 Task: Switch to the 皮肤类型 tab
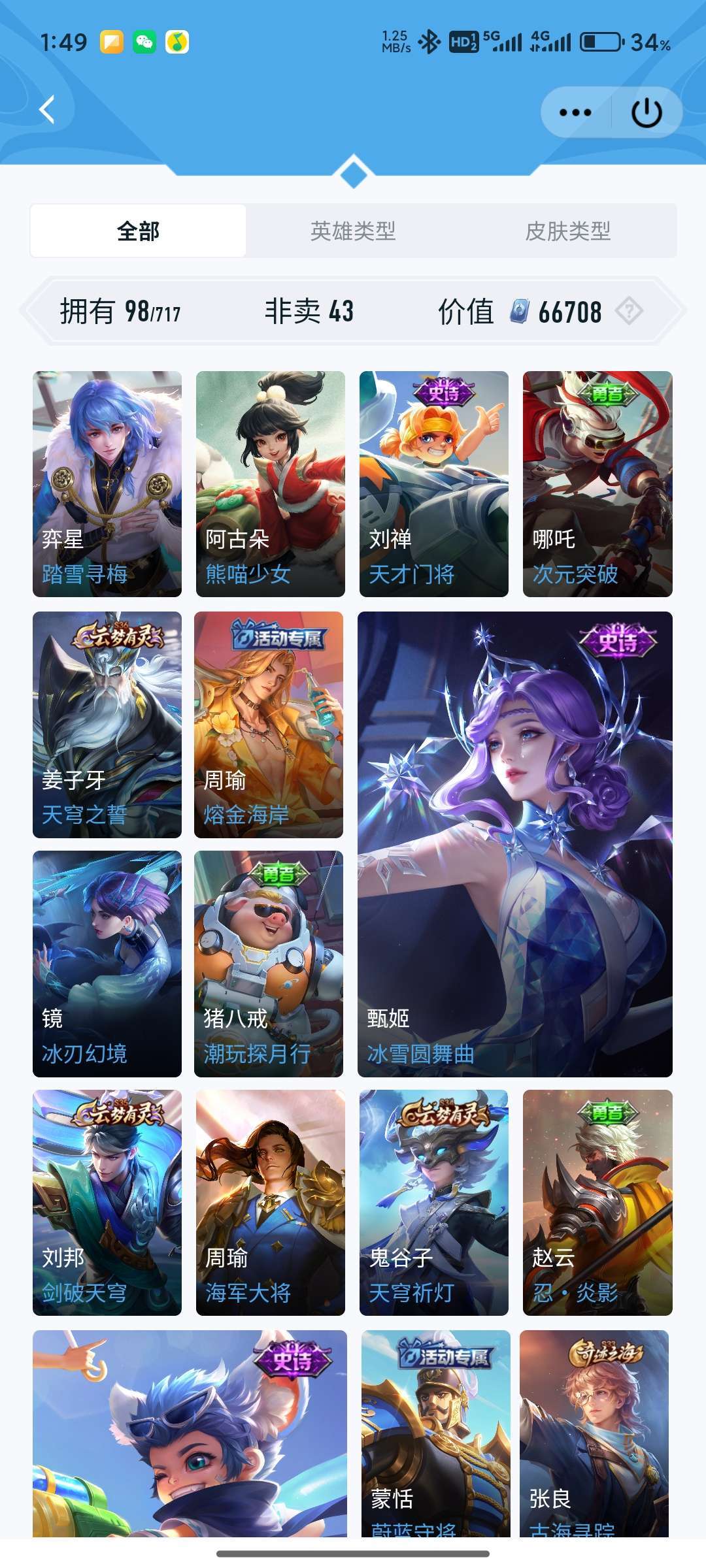pyautogui.click(x=568, y=231)
